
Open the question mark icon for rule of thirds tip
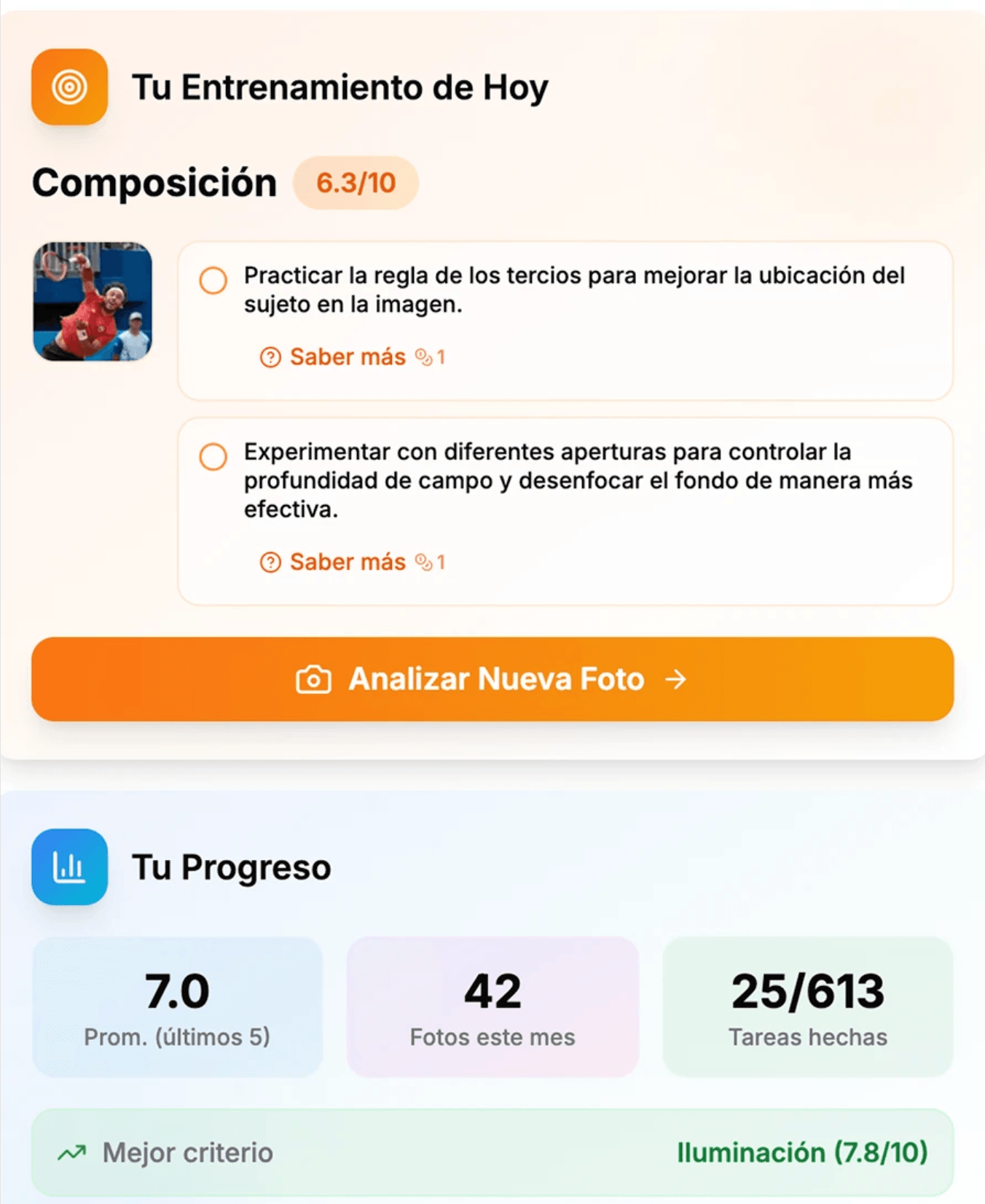pyautogui.click(x=270, y=356)
